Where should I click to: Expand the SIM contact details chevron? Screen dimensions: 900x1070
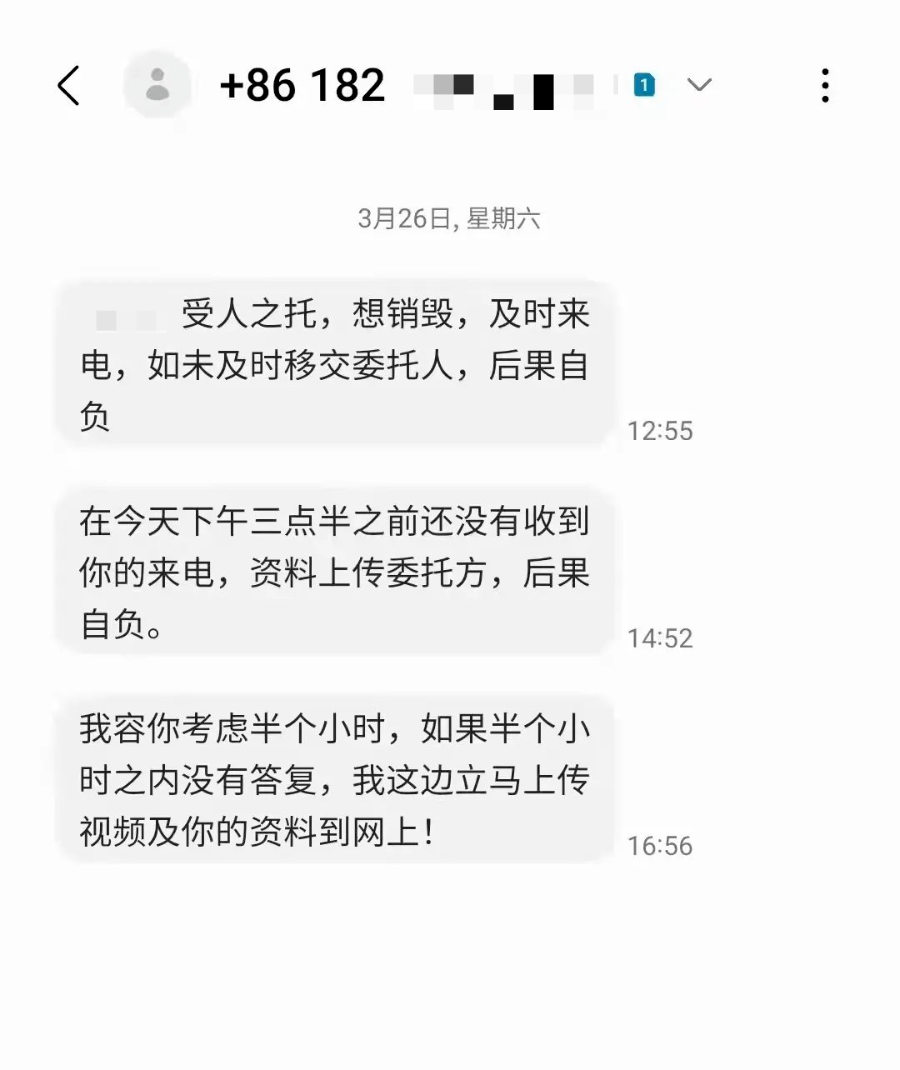tap(699, 86)
